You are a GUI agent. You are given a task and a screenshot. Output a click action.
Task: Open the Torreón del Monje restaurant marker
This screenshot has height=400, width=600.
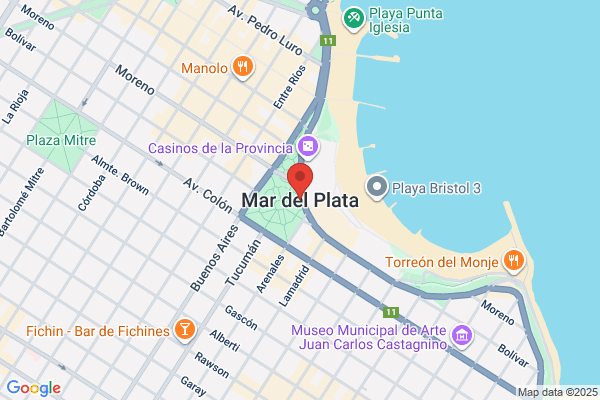[x=513, y=263]
